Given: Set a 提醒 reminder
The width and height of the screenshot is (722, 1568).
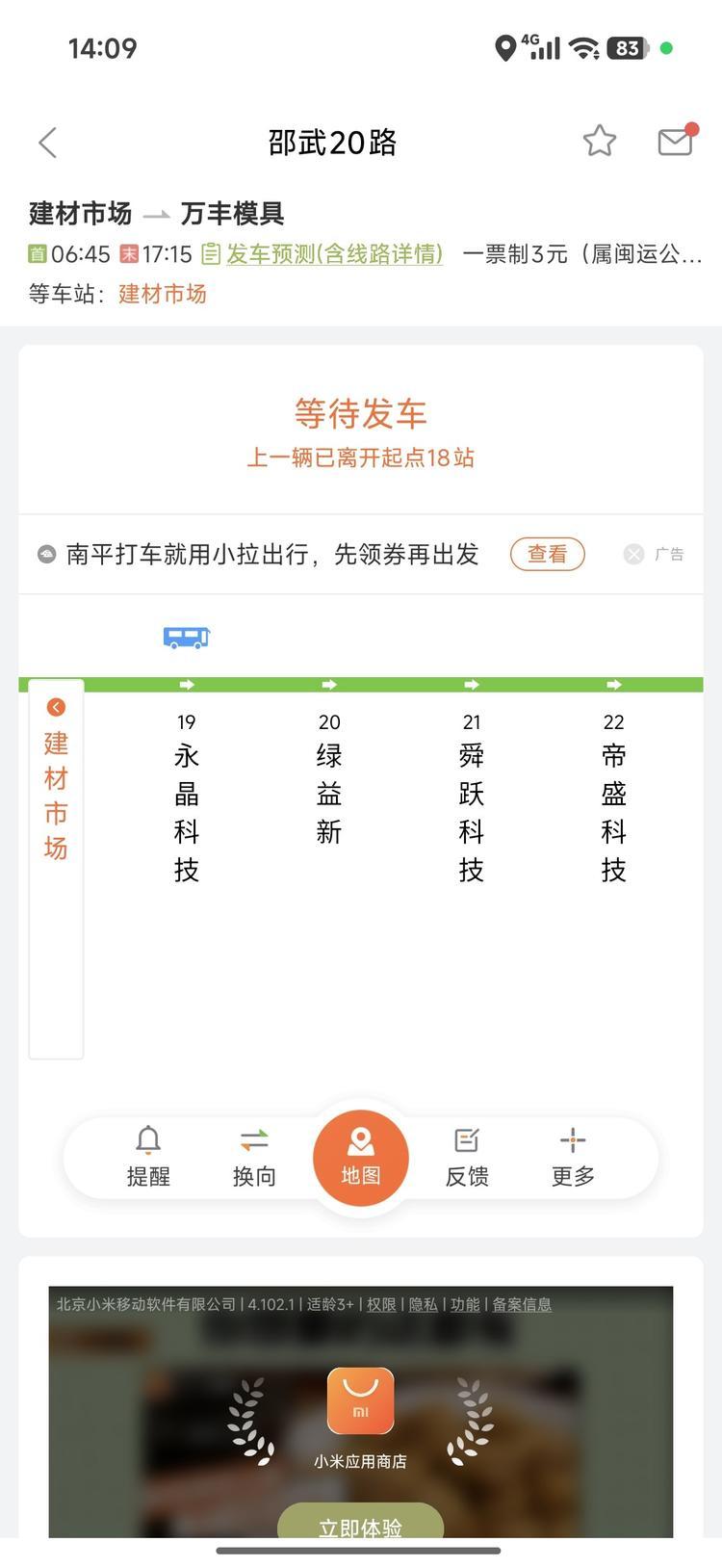Looking at the screenshot, I should (148, 1157).
